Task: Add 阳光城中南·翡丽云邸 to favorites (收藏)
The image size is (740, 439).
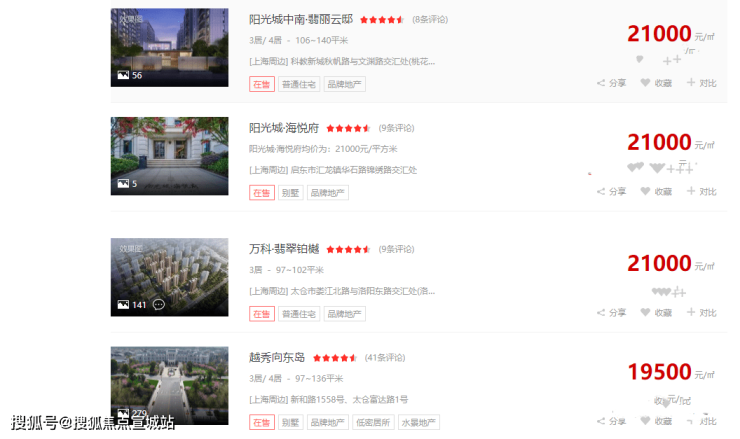Action: [656, 83]
